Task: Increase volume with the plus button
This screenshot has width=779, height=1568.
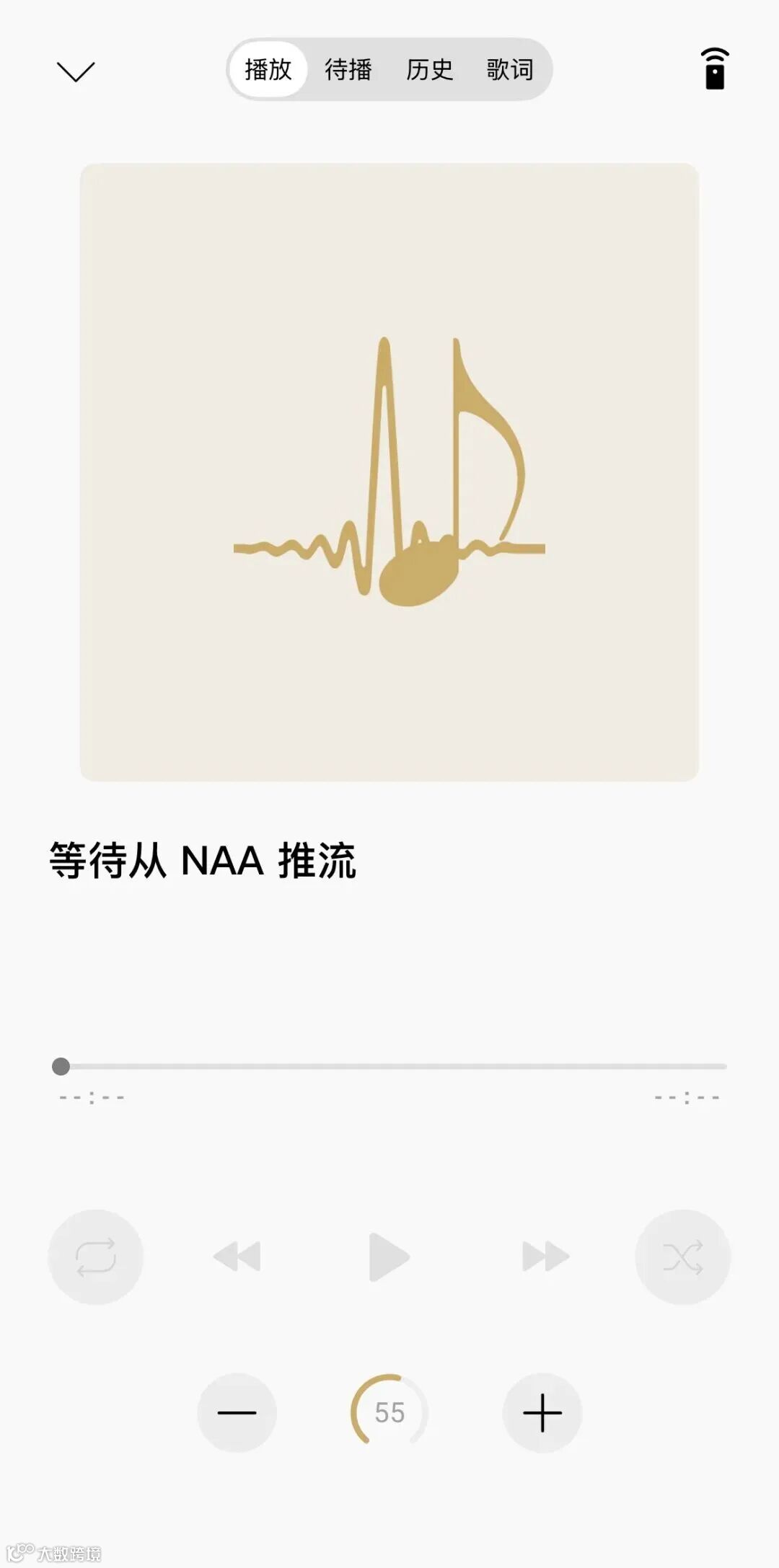Action: (542, 1412)
